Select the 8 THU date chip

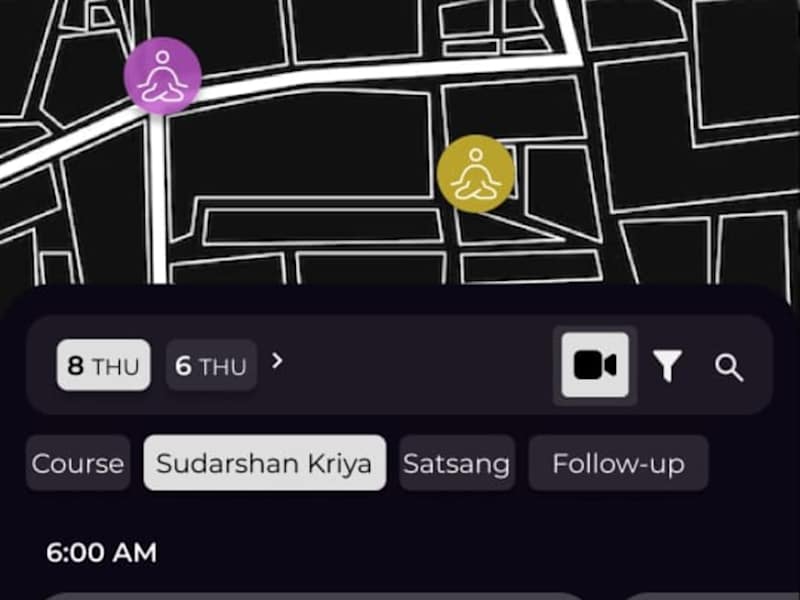[103, 365]
